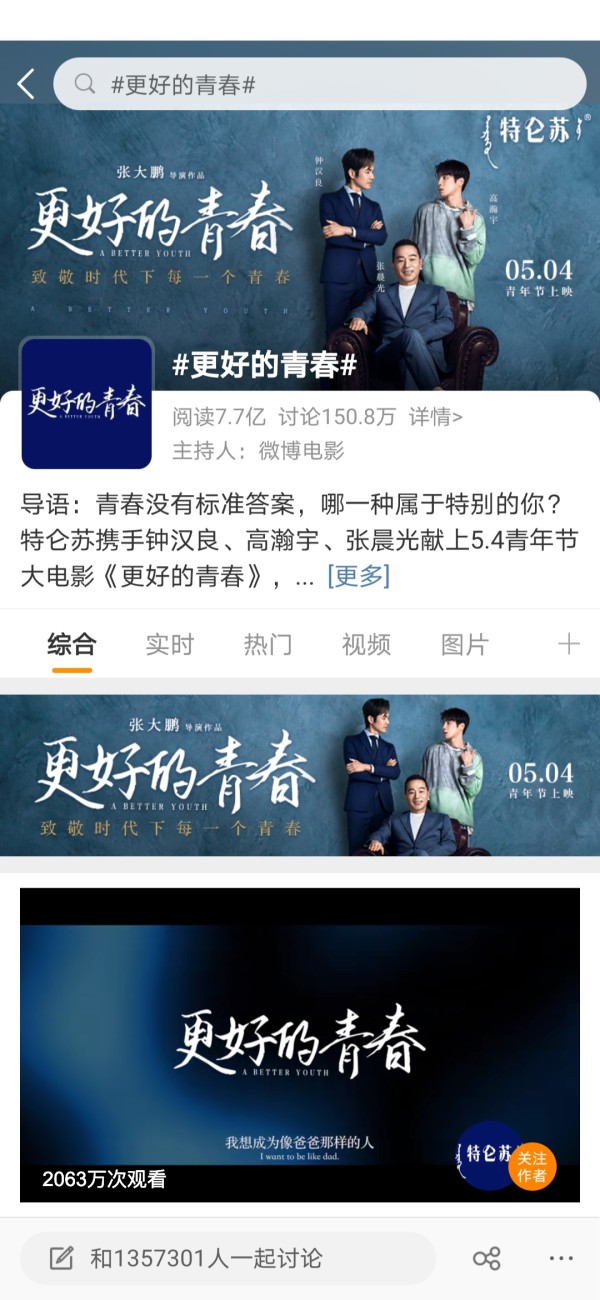Open the bottom three-dot overflow menu
600x1300 pixels.
(561, 1258)
